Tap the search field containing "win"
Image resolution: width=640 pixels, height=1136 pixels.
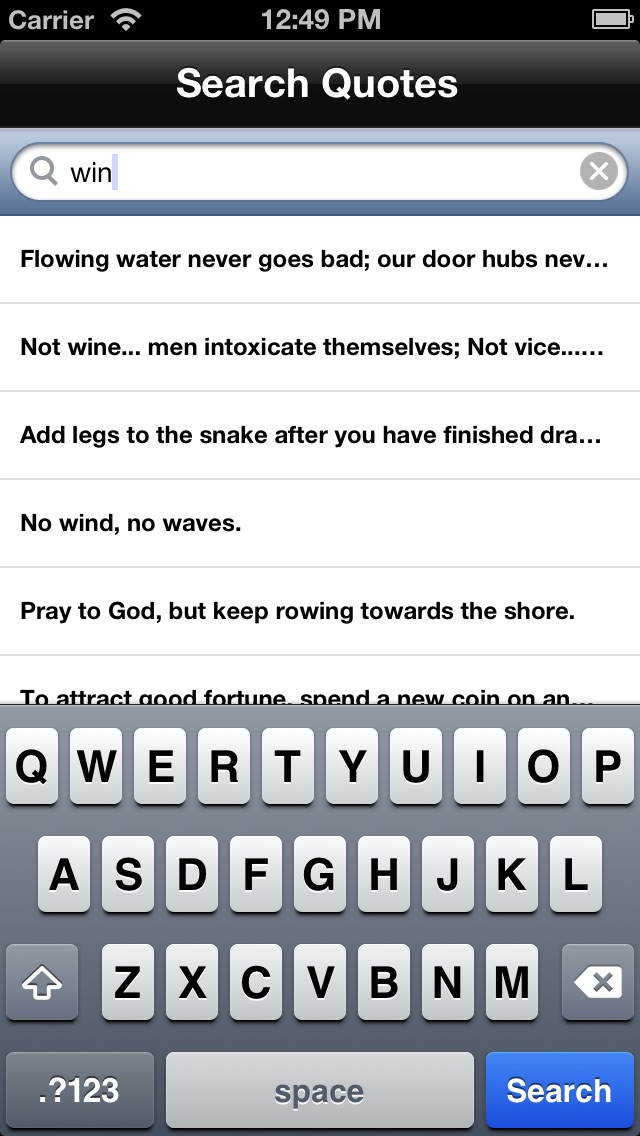tap(320, 172)
